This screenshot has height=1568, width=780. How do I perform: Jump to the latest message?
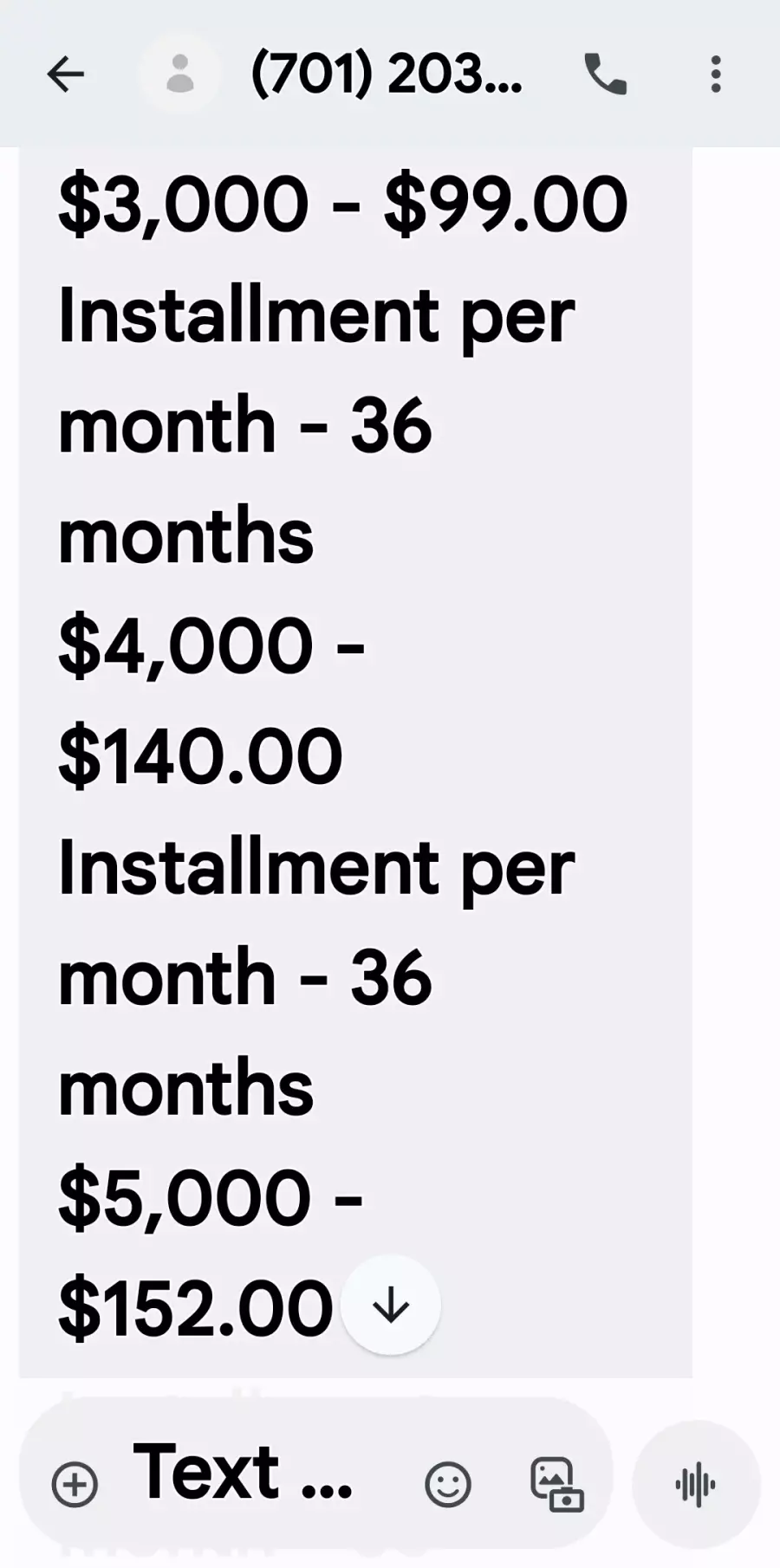coord(391,1305)
